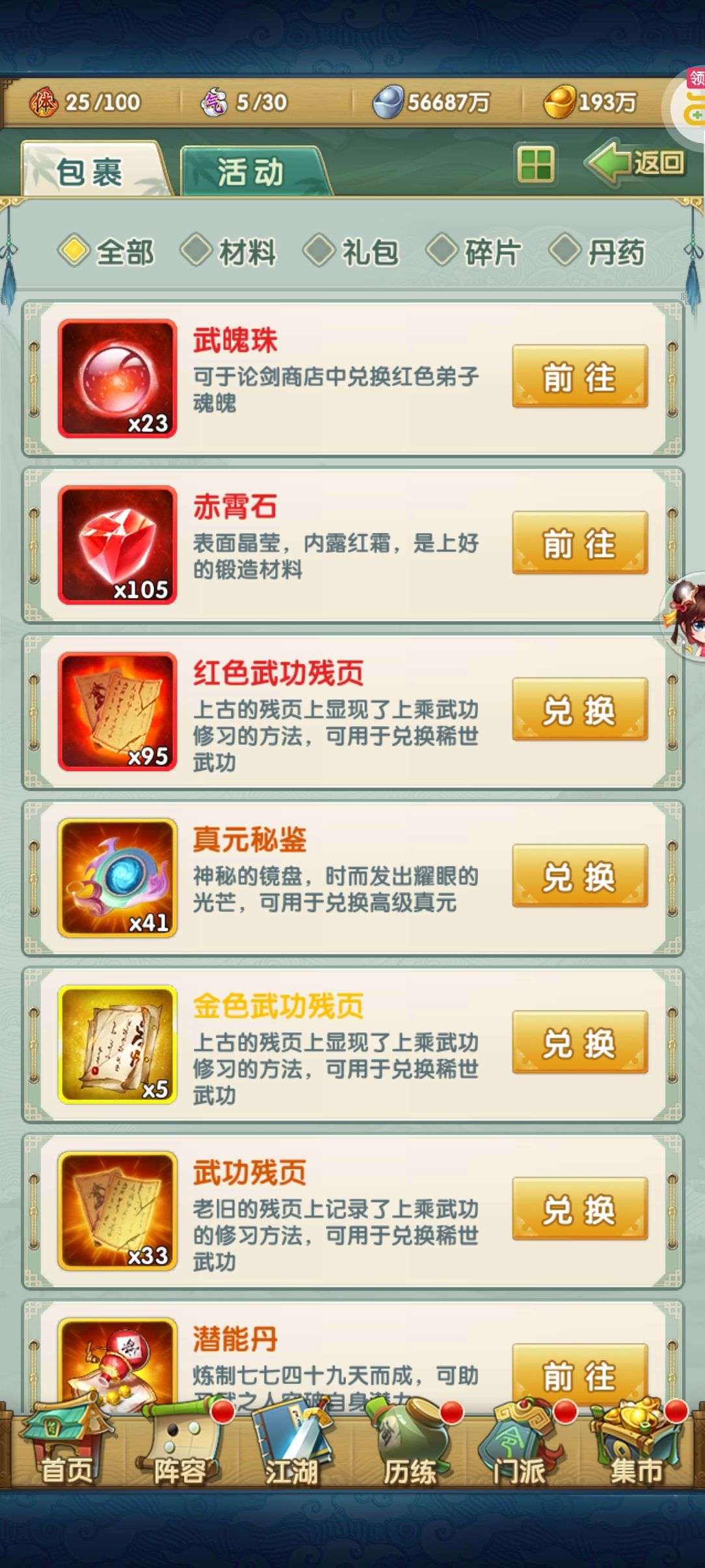Select the 全部 filter
705x1568 pixels.
pos(107,252)
